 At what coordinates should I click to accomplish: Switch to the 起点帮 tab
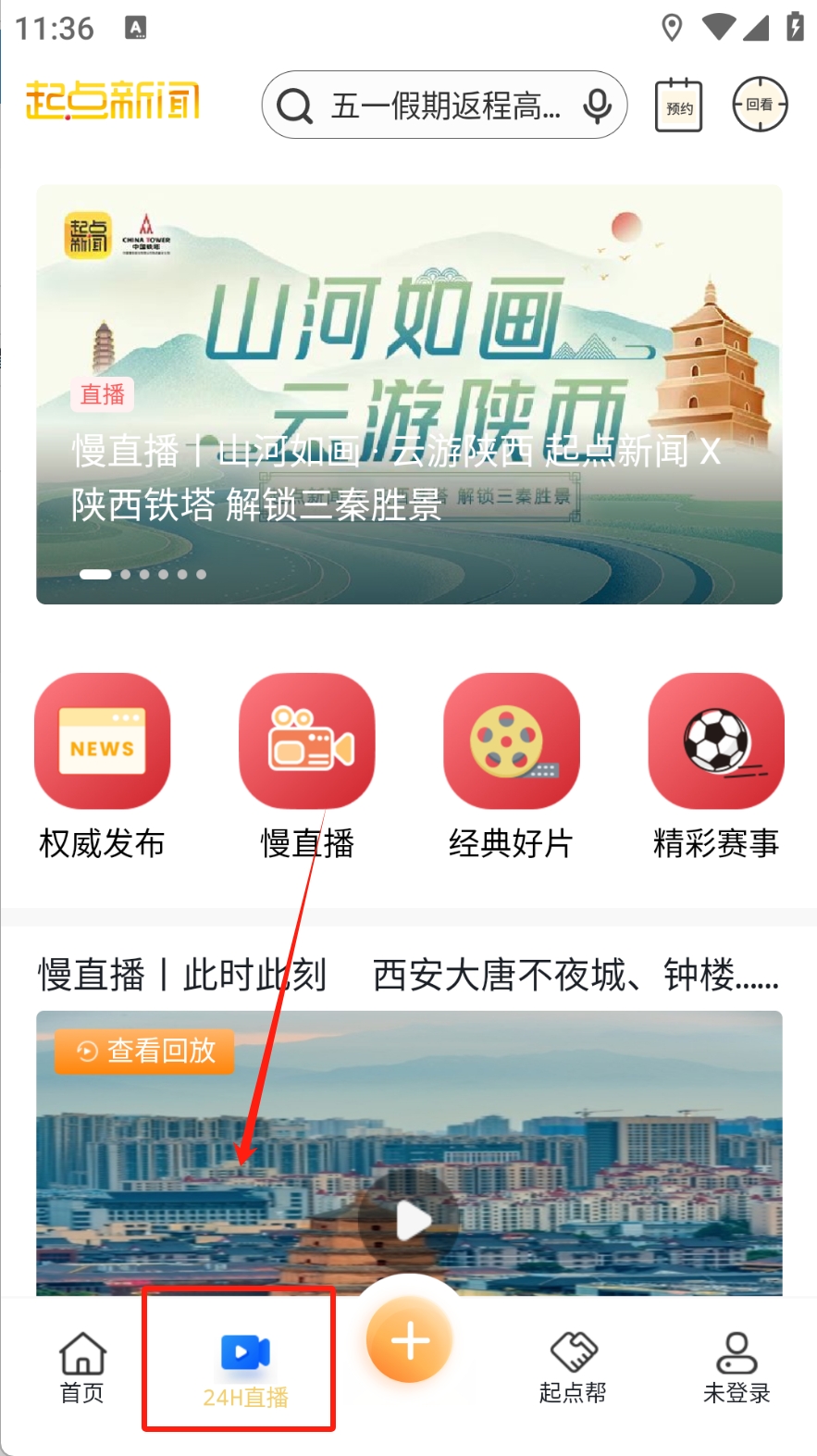point(573,1367)
